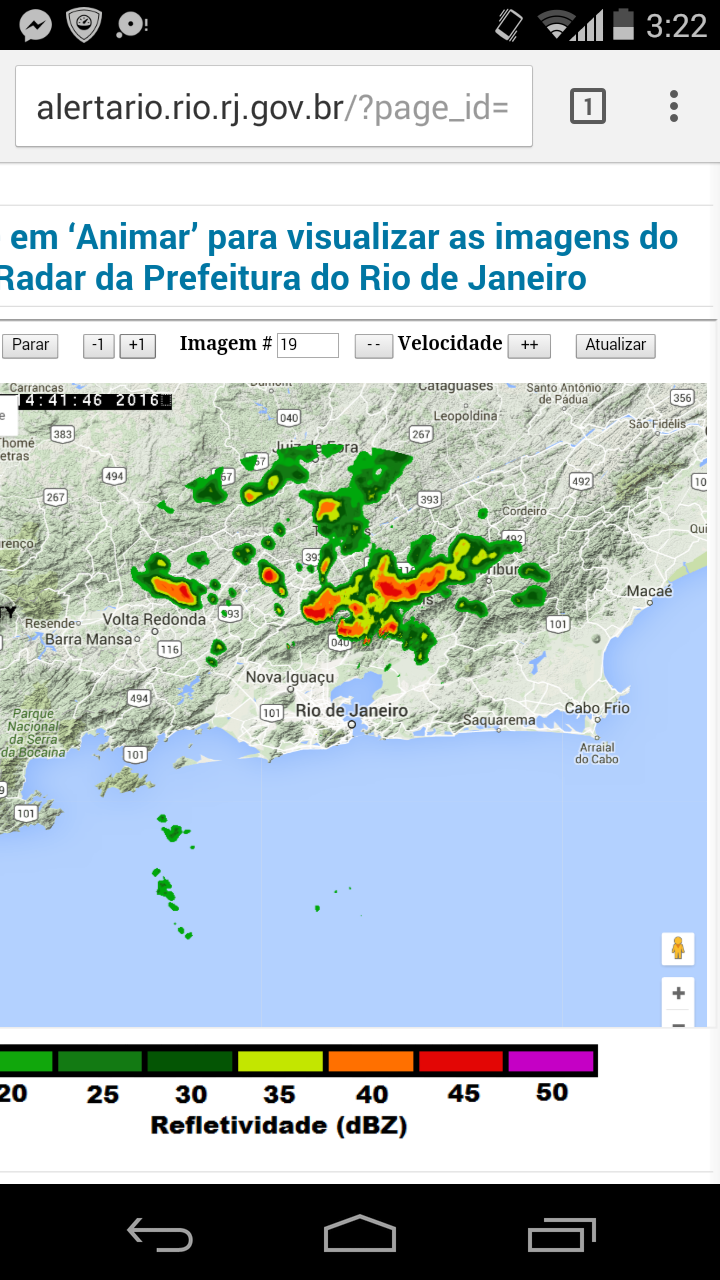Return to the Android home screen
The height and width of the screenshot is (1280, 720).
[360, 1233]
